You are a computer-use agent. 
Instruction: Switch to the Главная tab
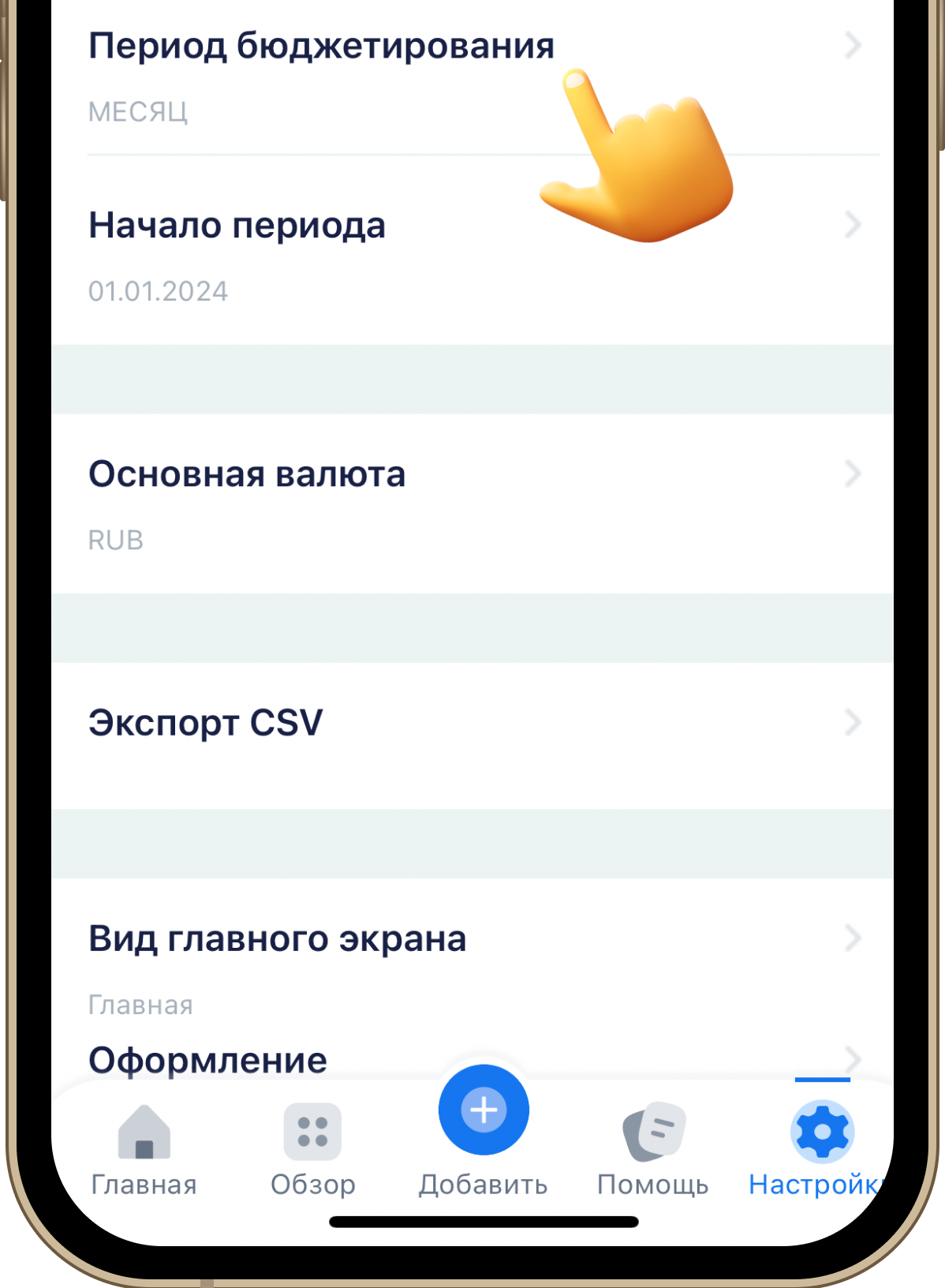click(144, 1148)
